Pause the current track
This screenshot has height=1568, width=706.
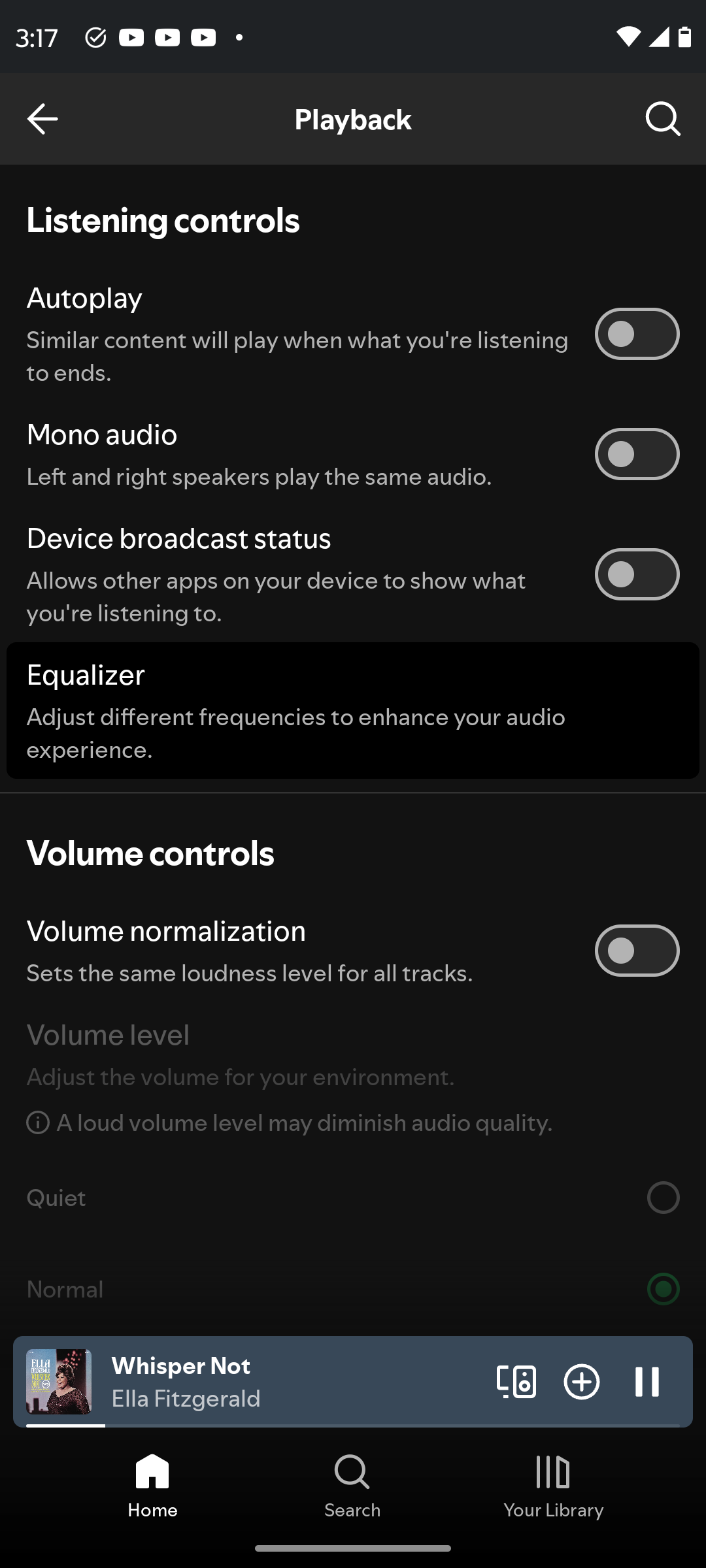[647, 1381]
